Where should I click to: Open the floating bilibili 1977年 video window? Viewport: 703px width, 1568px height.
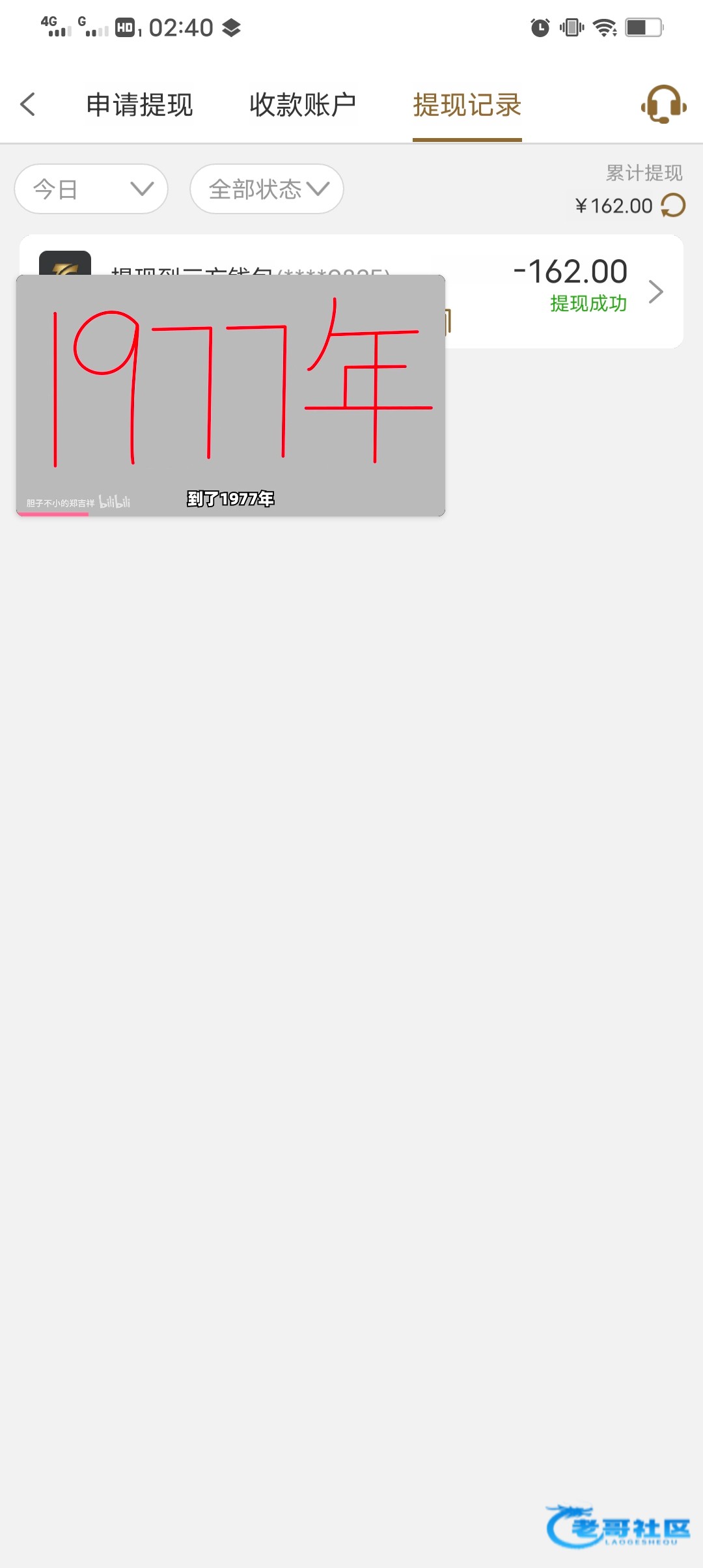230,395
